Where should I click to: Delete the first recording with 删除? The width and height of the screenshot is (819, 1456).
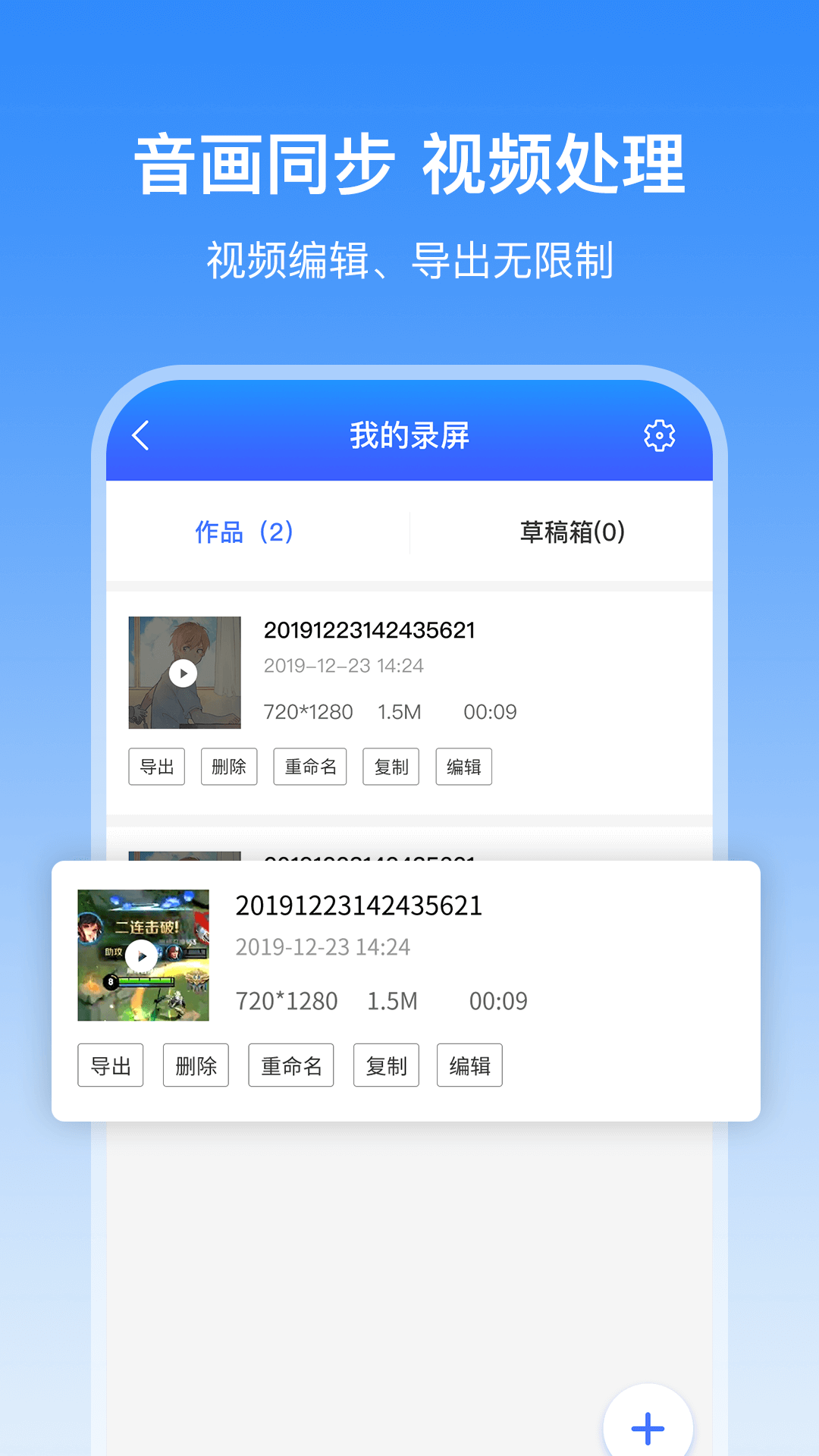[230, 766]
